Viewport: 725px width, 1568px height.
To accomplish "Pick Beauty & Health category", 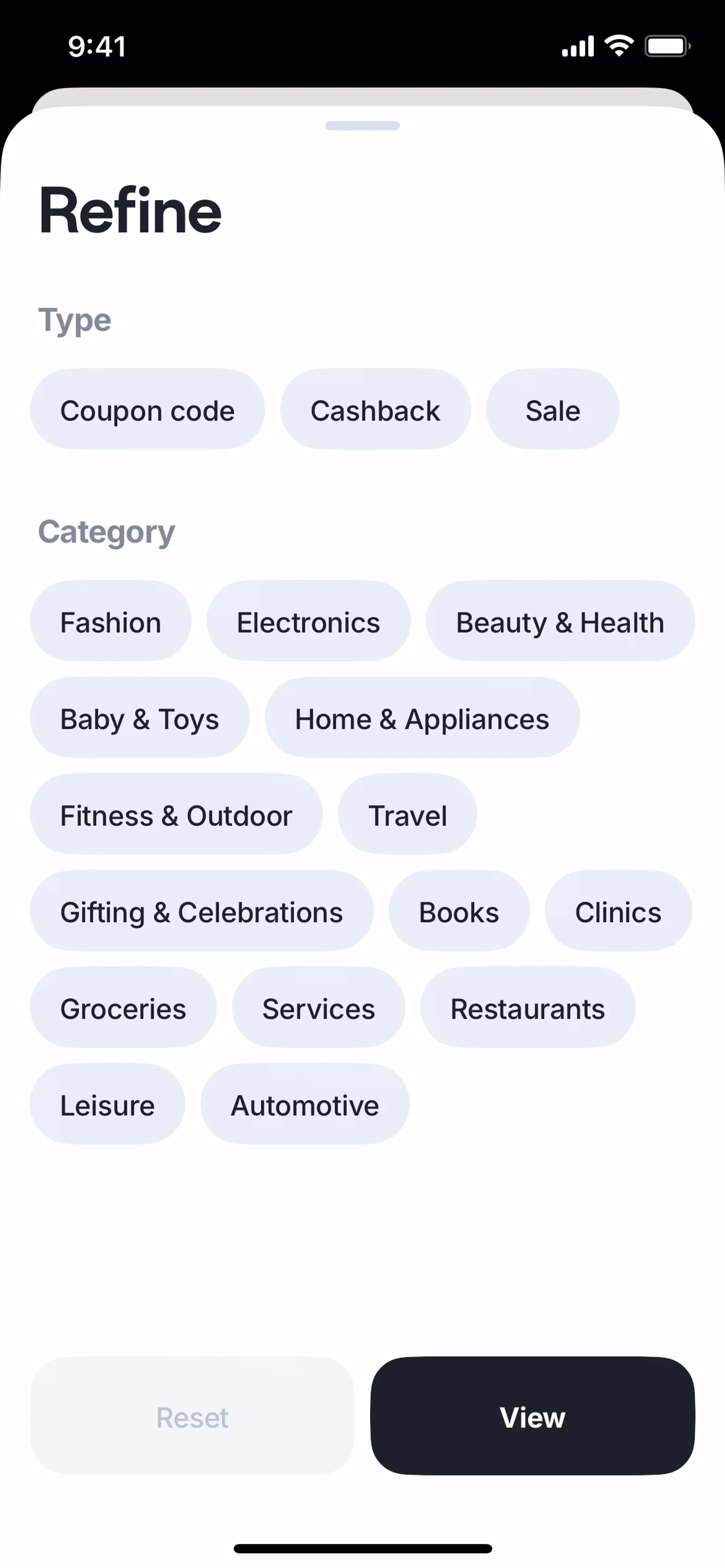I will point(560,622).
